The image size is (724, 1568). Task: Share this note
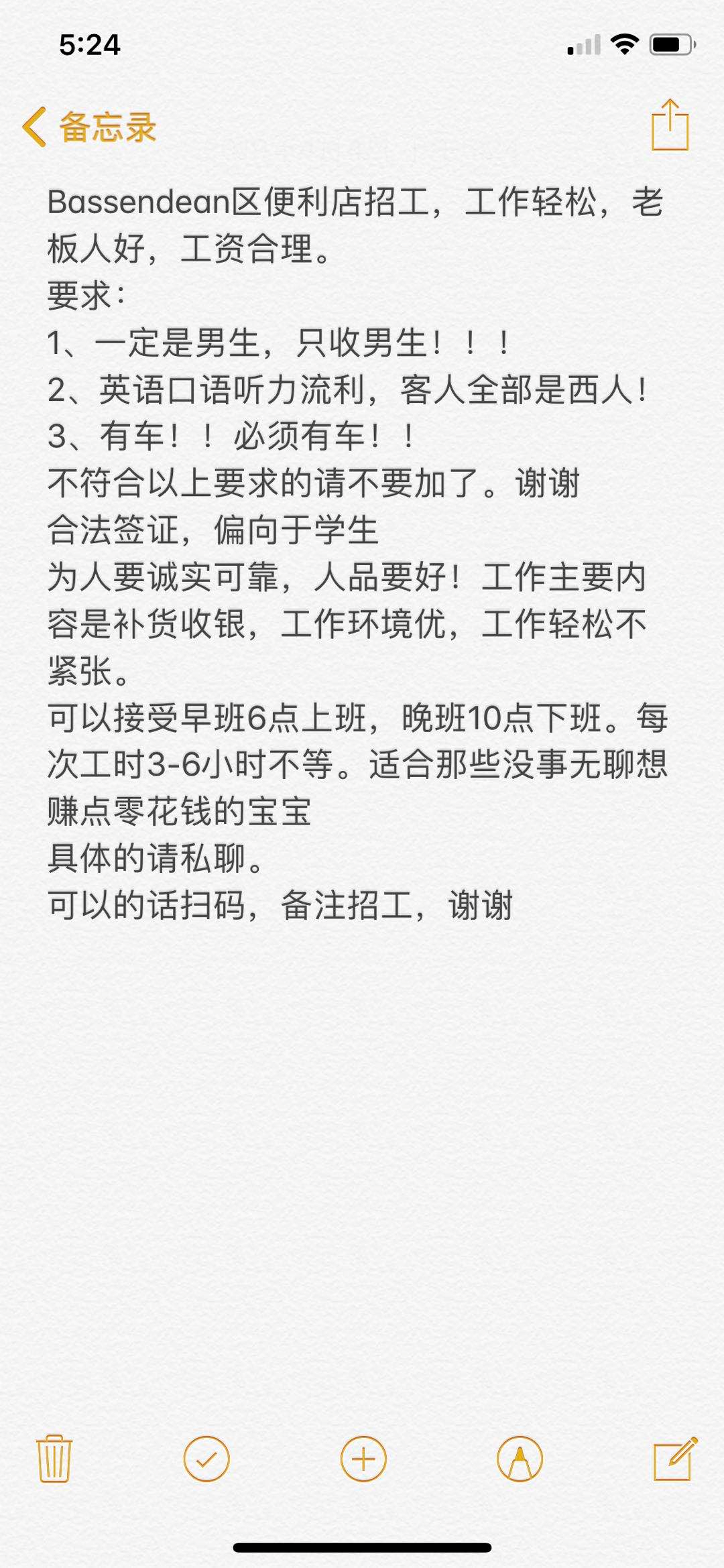pyautogui.click(x=670, y=125)
